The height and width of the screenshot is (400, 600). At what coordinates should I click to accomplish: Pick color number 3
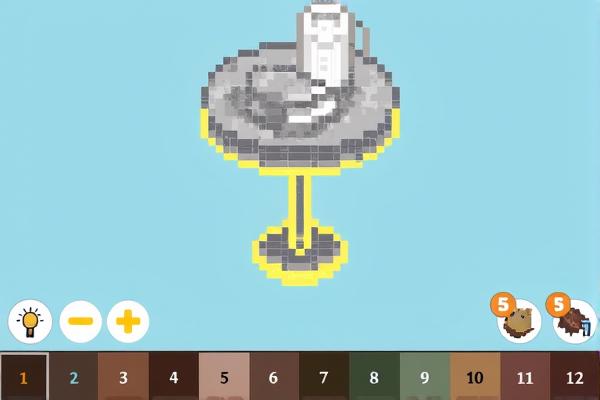124,378
